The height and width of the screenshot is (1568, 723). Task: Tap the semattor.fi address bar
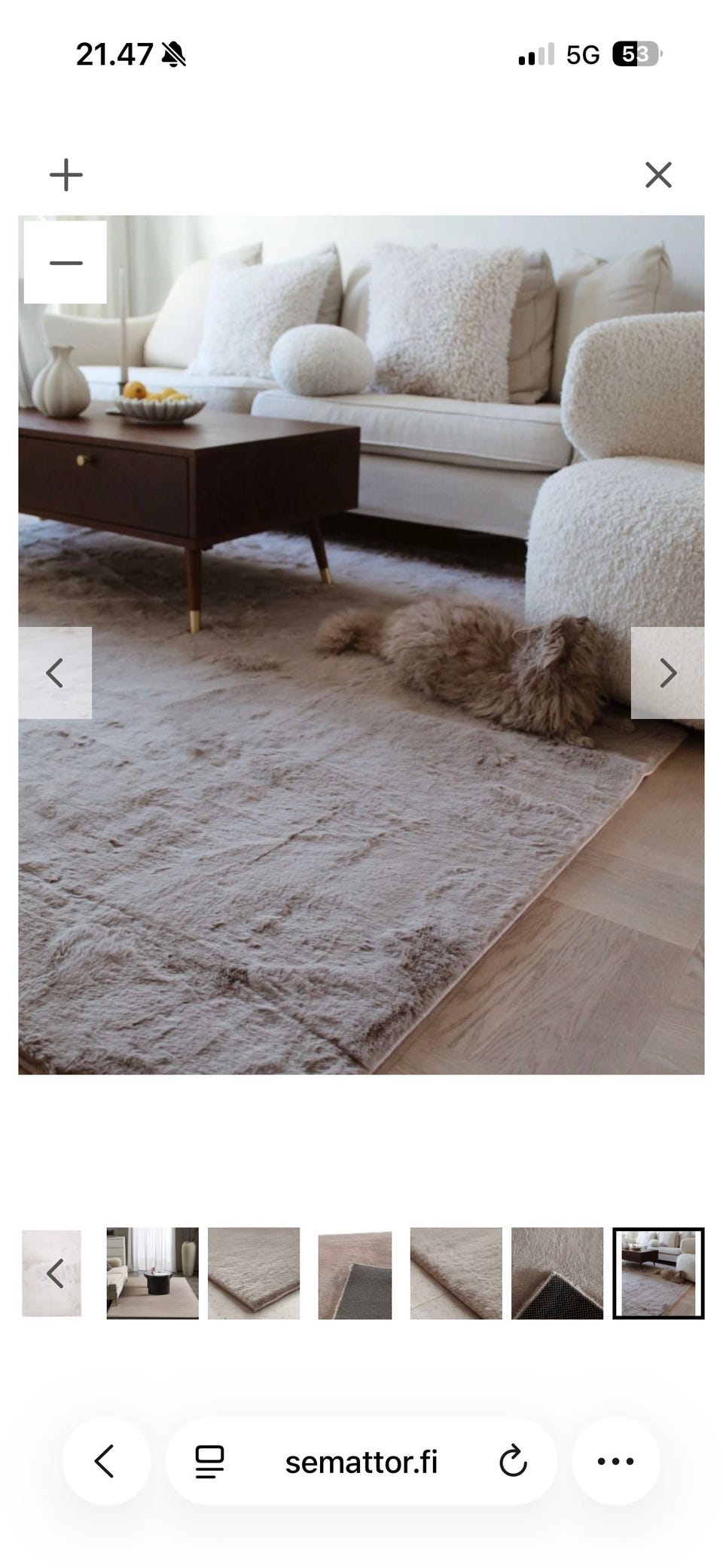(x=361, y=1462)
